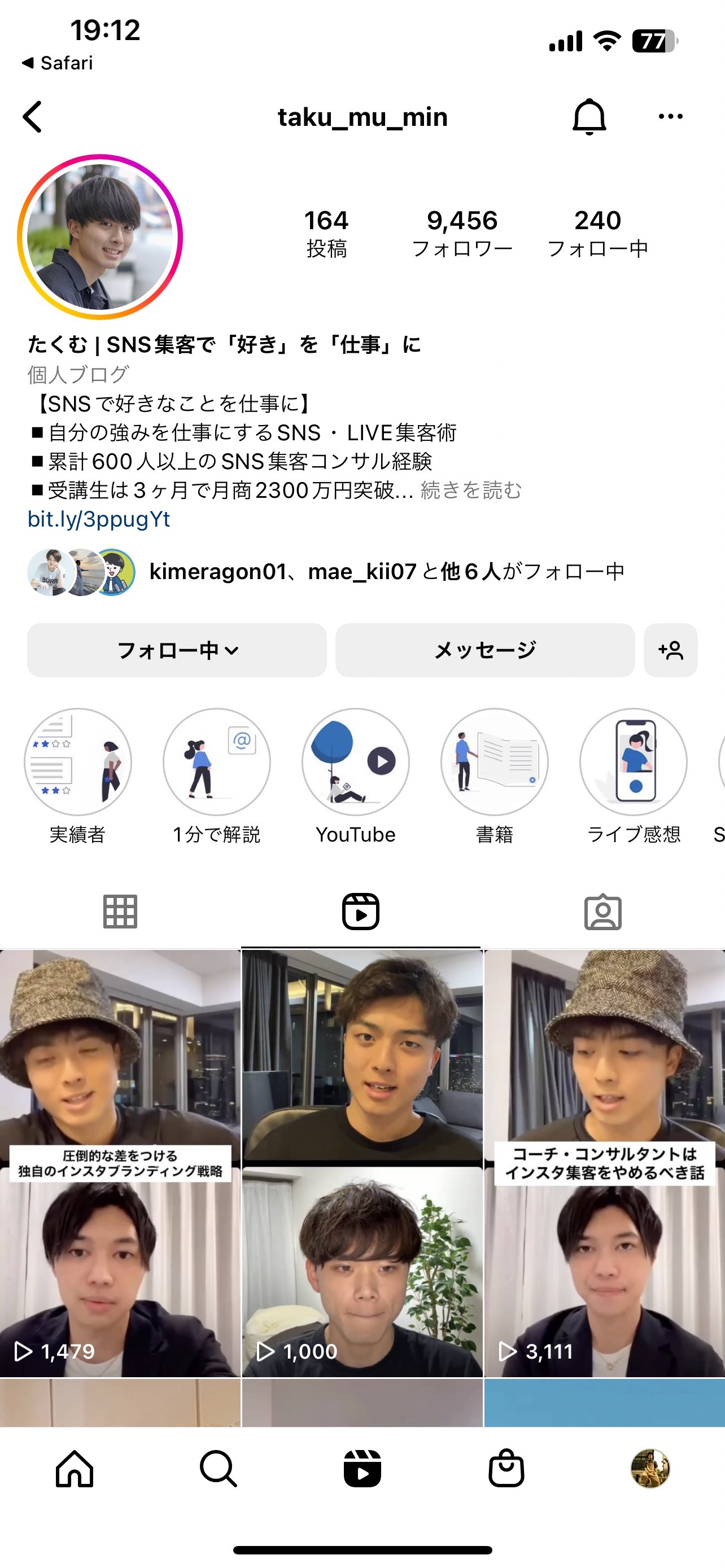Go back with the top-left arrow
Viewport: 725px width, 1568px height.
pos(32,116)
